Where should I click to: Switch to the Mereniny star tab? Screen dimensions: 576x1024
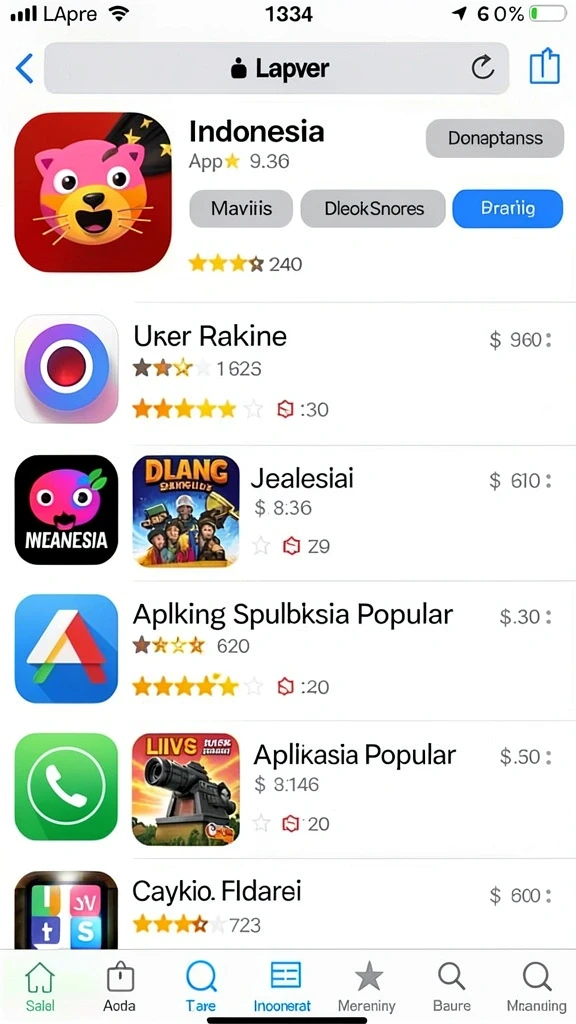[x=368, y=986]
